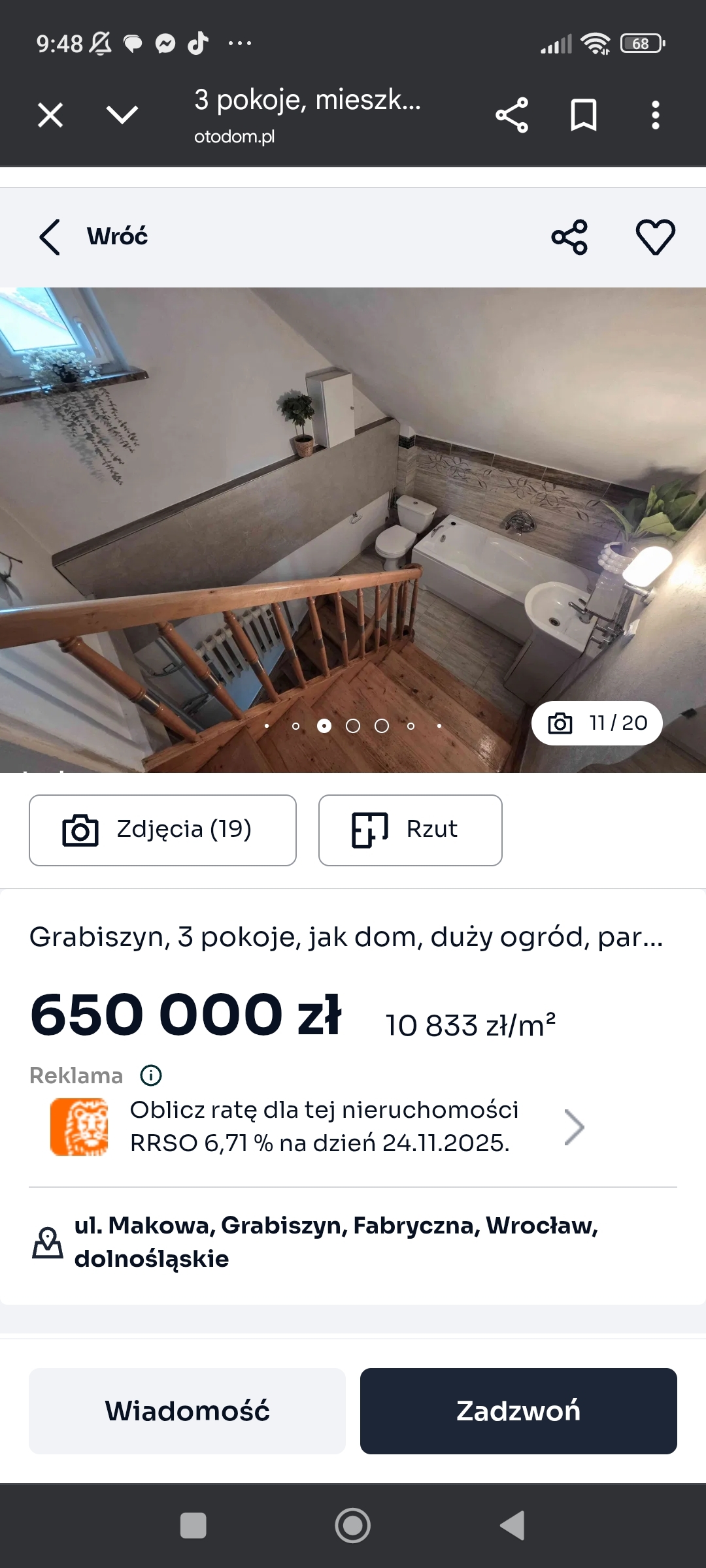Go back with the Wróć arrow
Image resolution: width=706 pixels, height=1568 pixels.
[51, 237]
